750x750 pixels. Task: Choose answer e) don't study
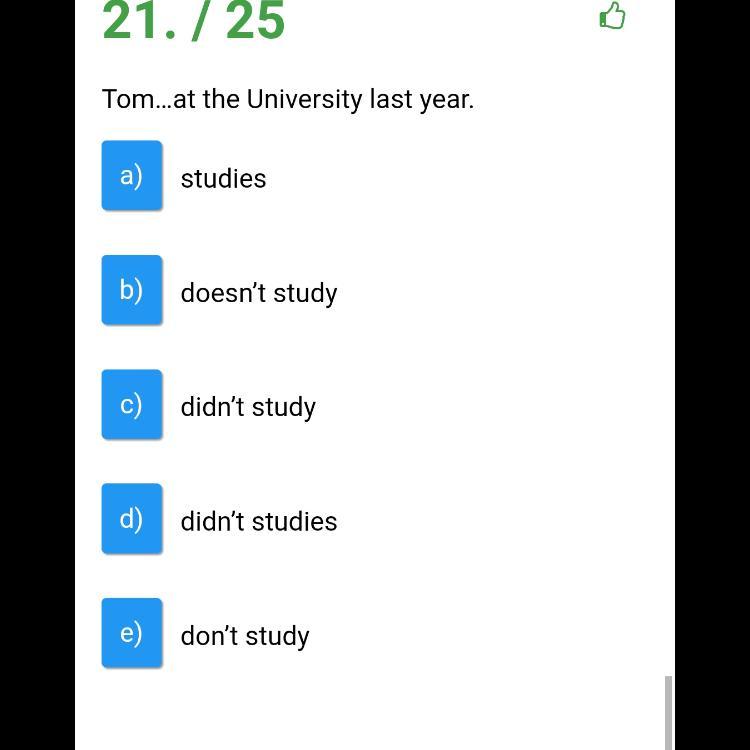pos(132,633)
